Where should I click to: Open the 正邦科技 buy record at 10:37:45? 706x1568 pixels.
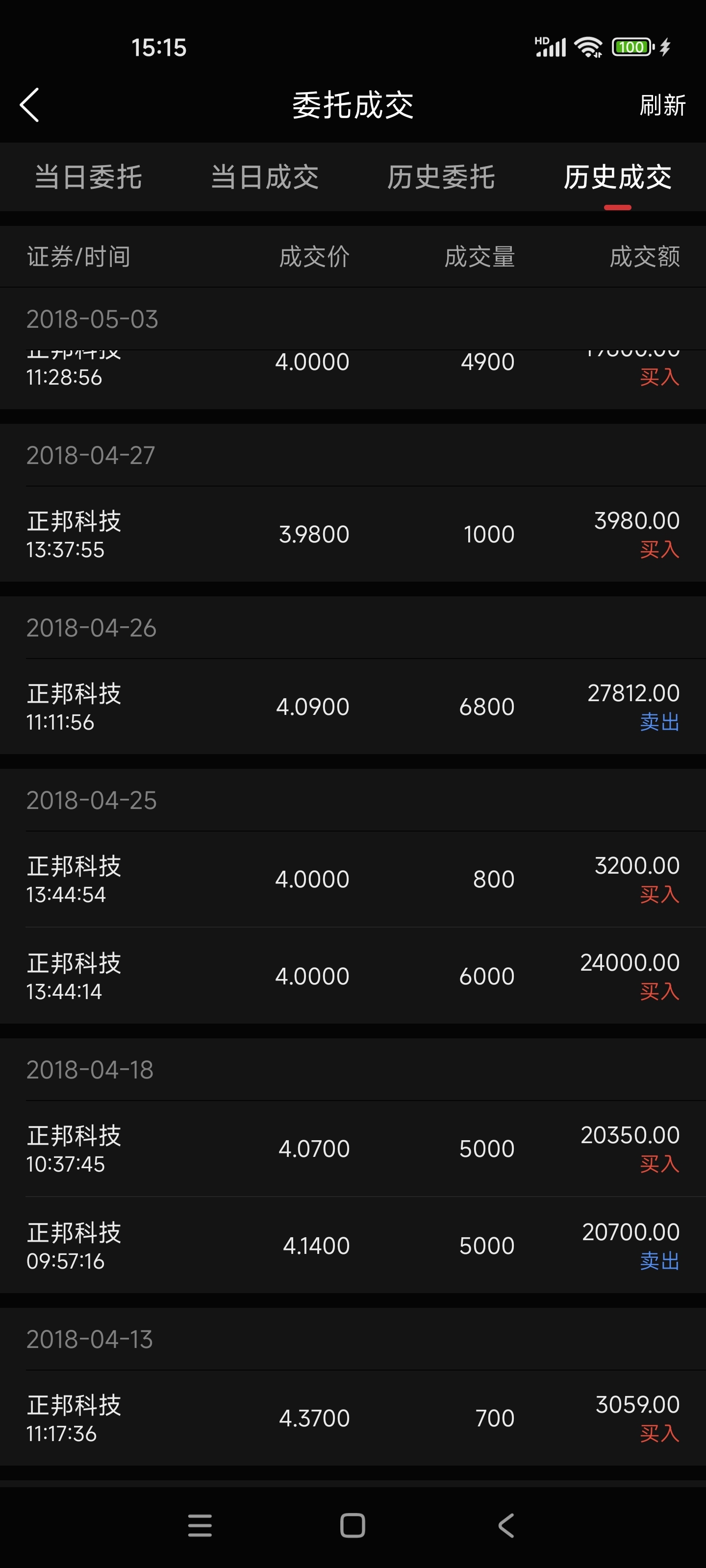[353, 1149]
